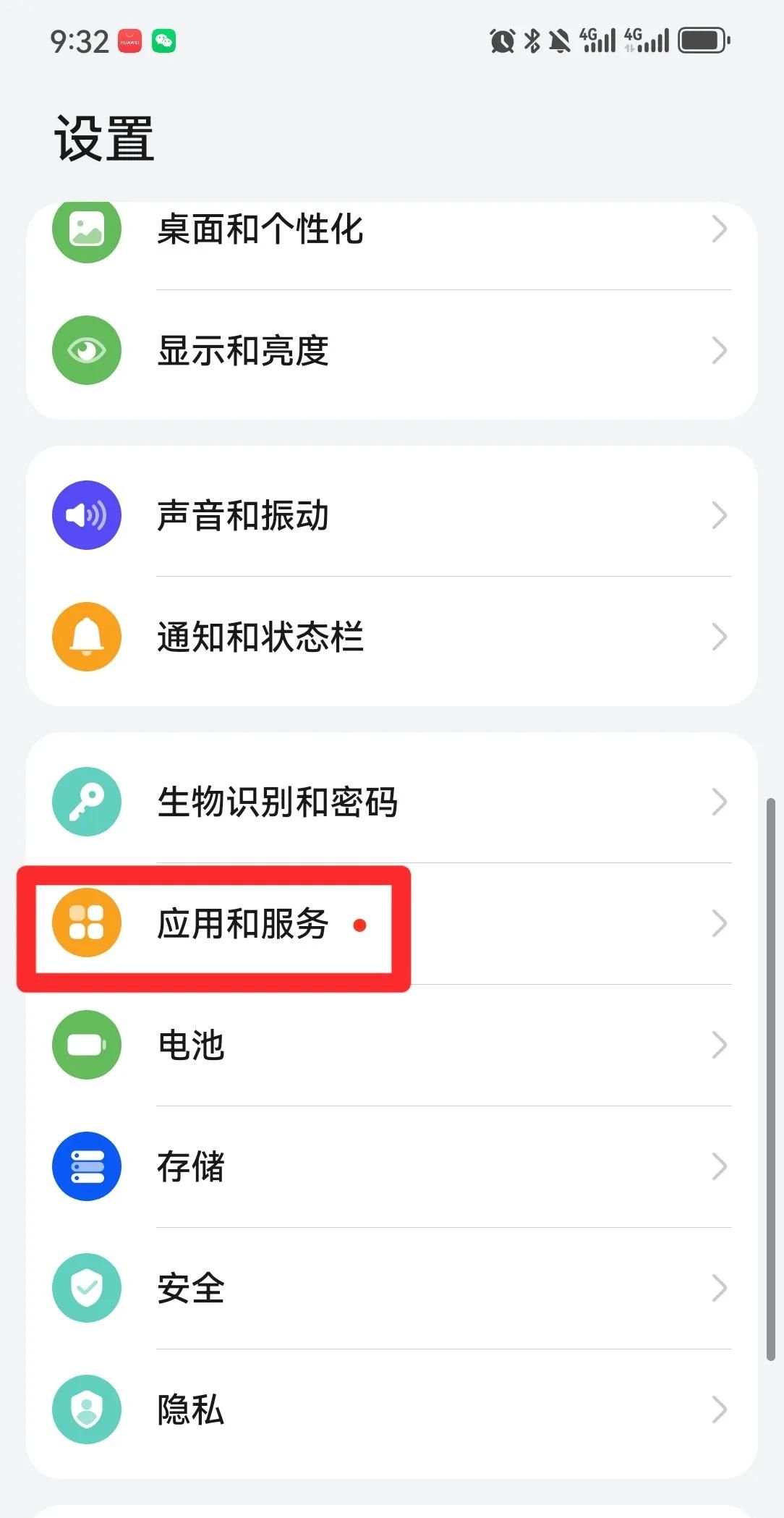Screen dimensions: 784x1518
Task: Open 显示和亮度 settings
Action: [x=391, y=351]
